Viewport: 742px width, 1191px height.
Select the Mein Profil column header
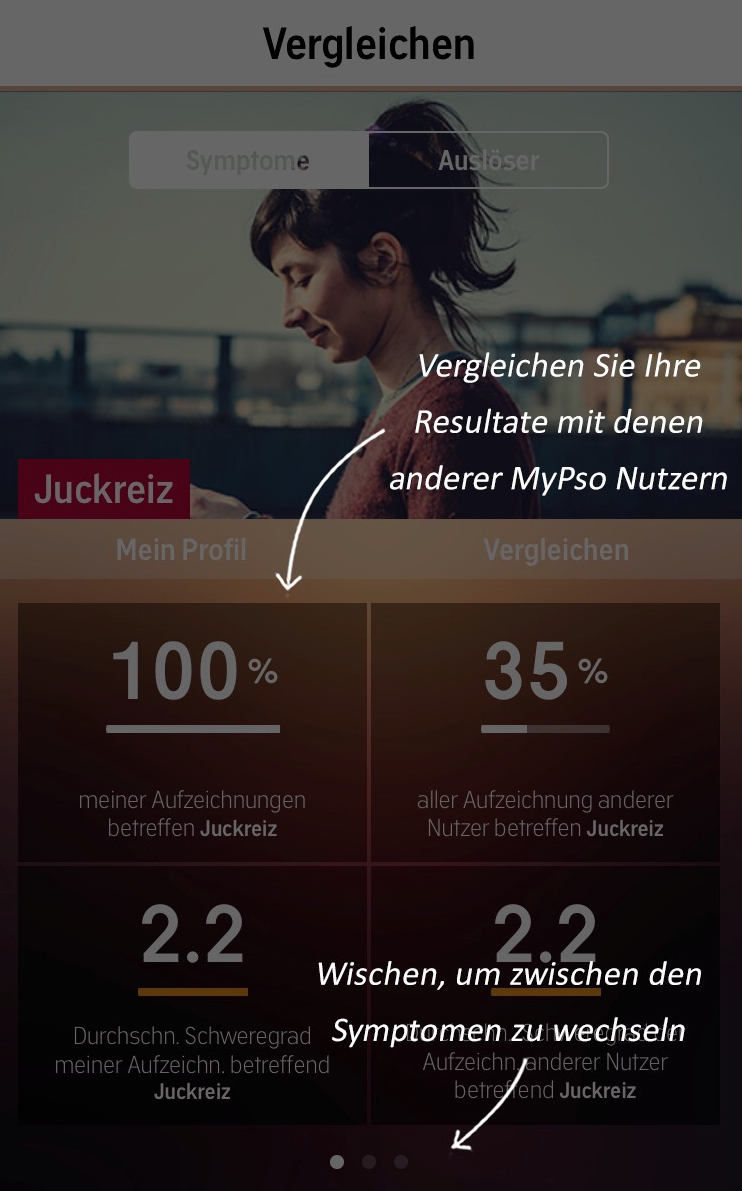click(182, 550)
